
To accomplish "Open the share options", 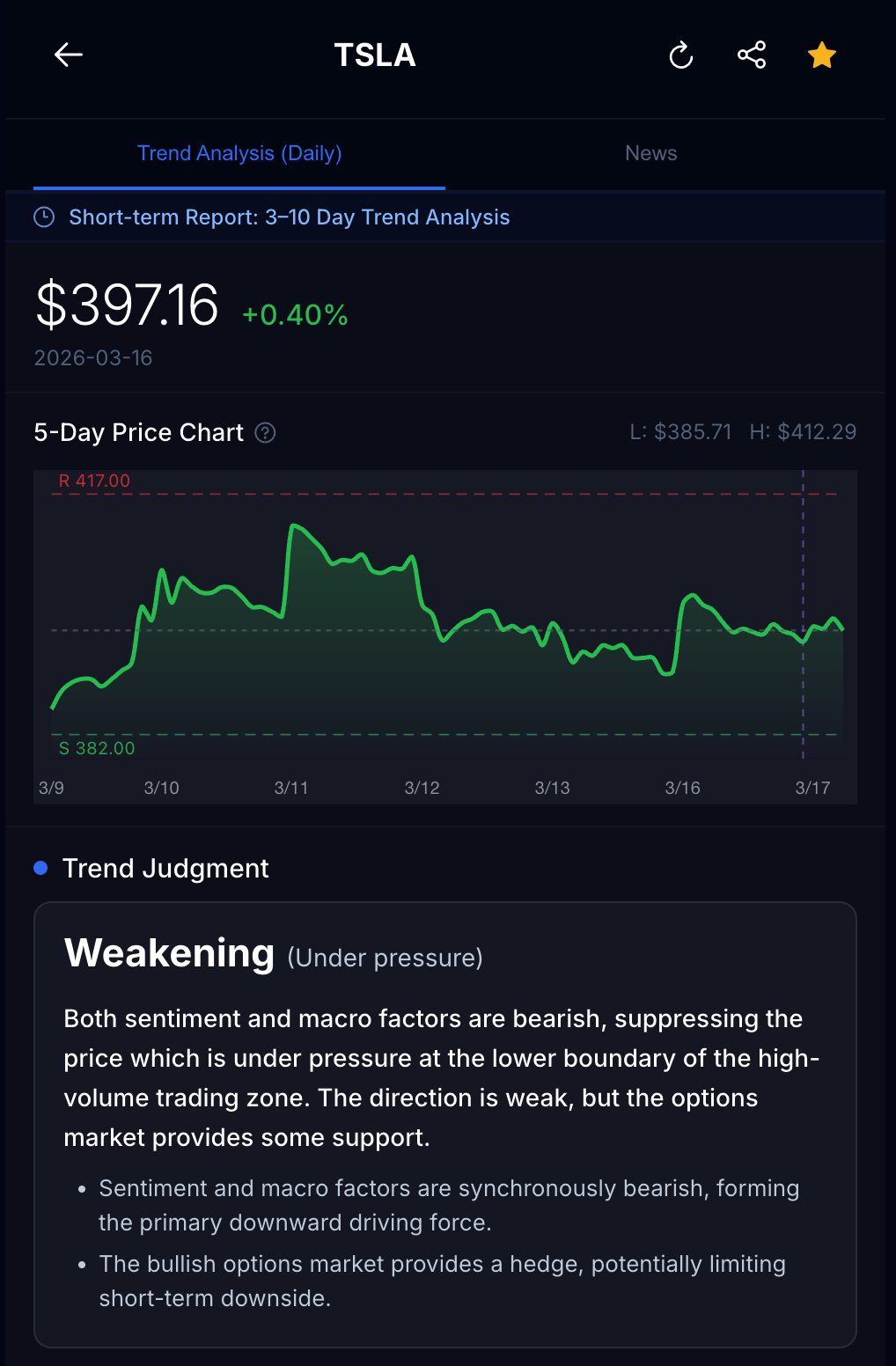I will point(752,55).
